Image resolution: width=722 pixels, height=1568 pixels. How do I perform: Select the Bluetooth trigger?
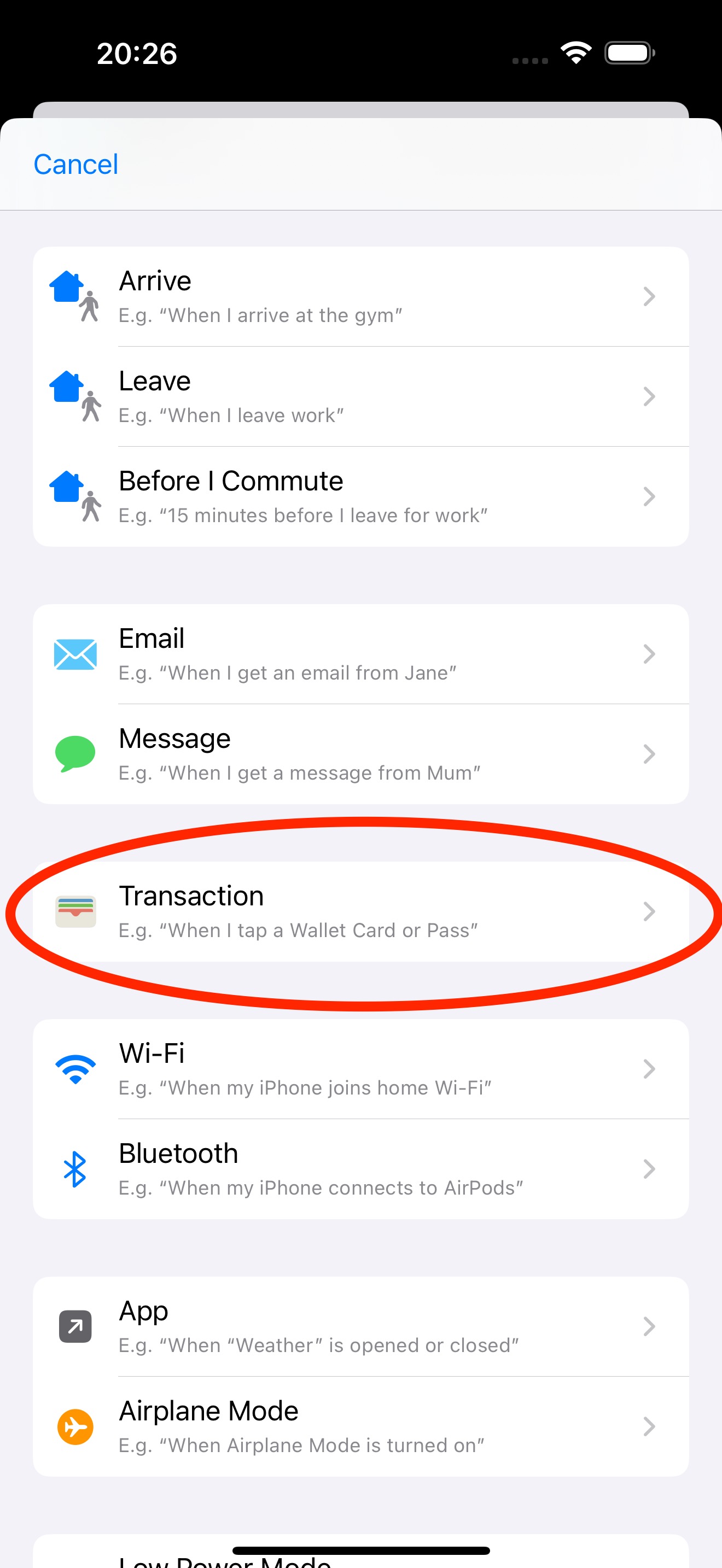tap(360, 1169)
